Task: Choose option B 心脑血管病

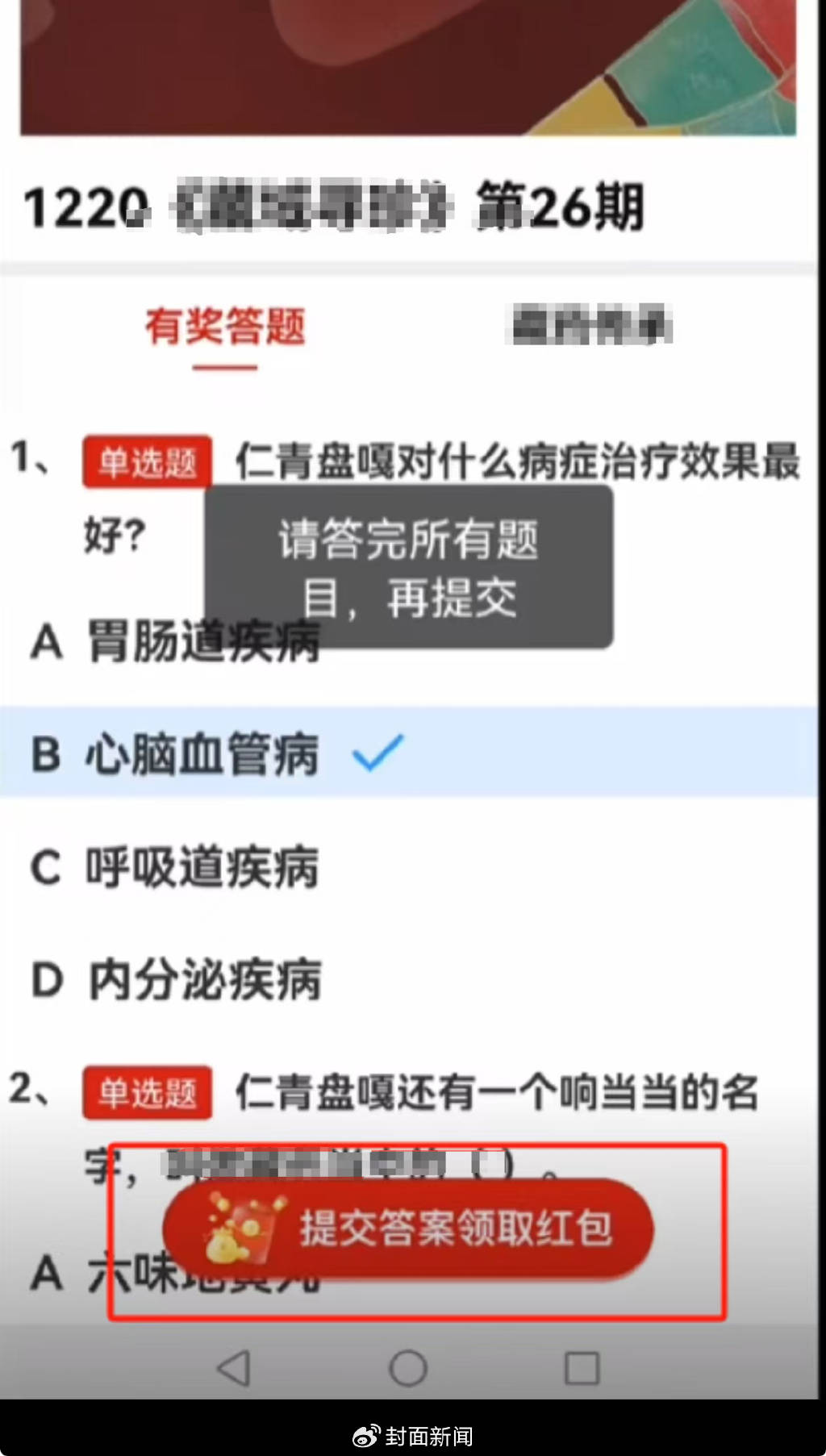Action: [x=202, y=754]
